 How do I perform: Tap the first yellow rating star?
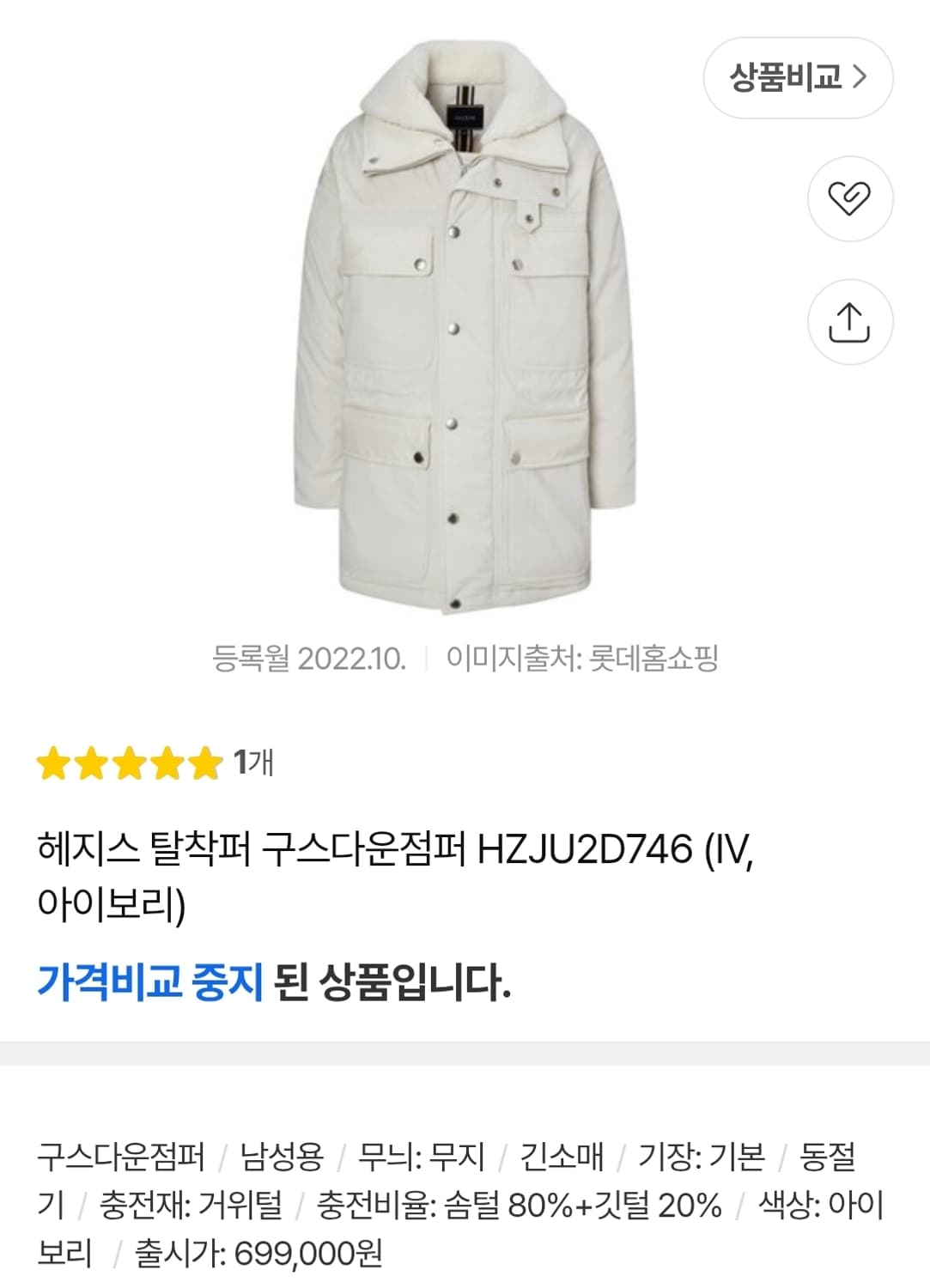pos(52,761)
